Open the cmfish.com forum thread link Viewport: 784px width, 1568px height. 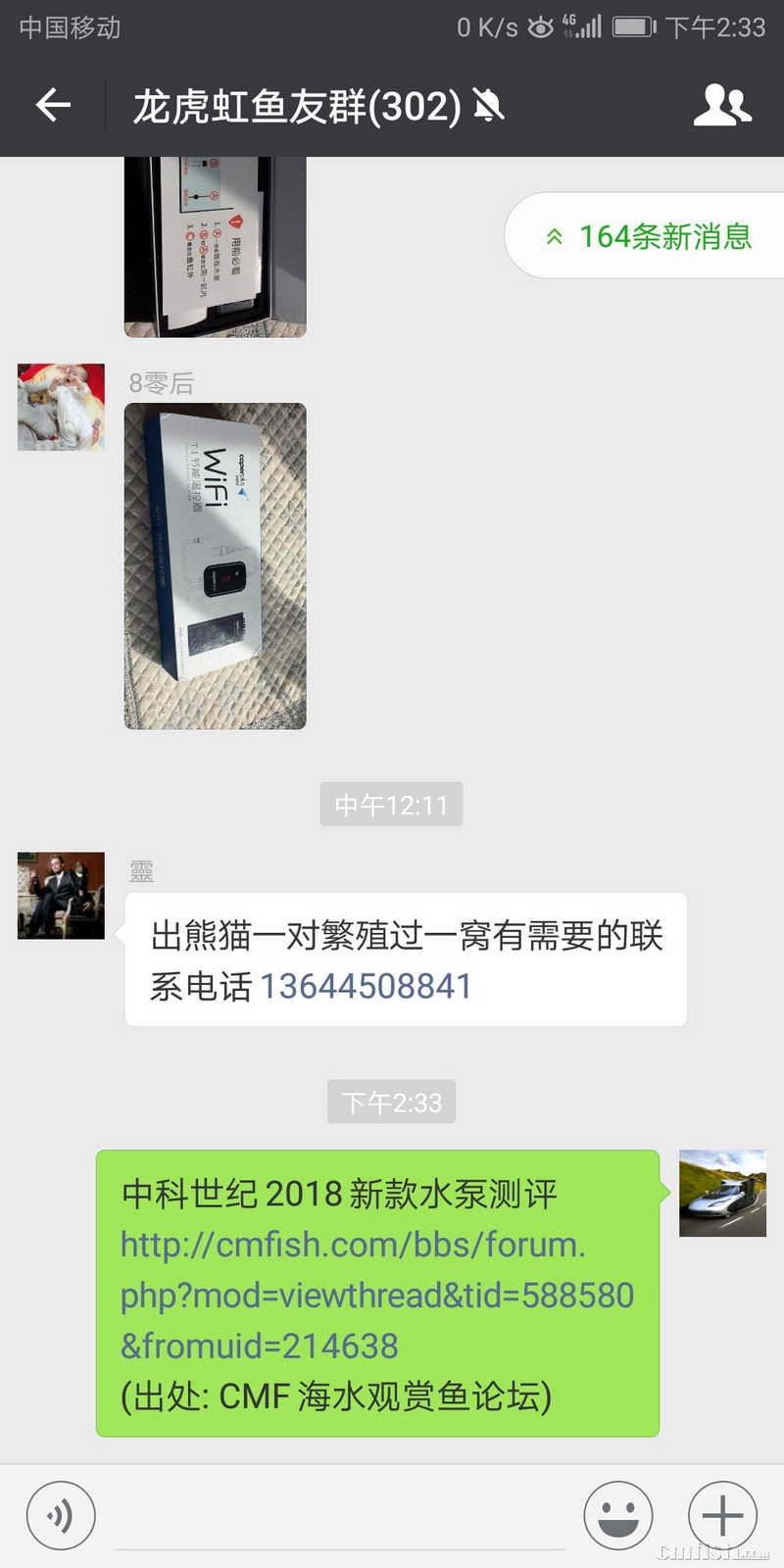pyautogui.click(x=376, y=1296)
